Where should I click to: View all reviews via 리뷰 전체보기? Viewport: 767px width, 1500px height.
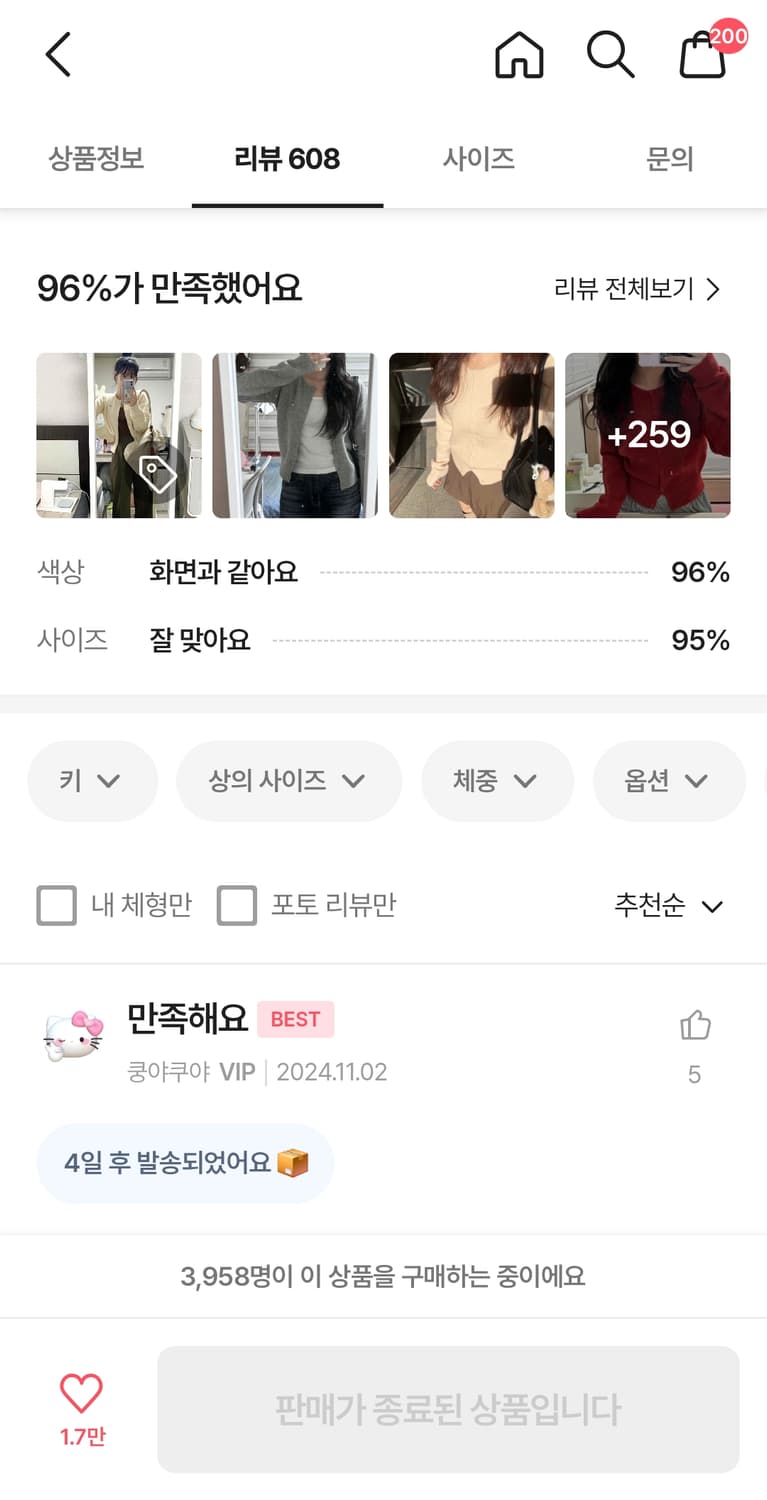pos(635,289)
